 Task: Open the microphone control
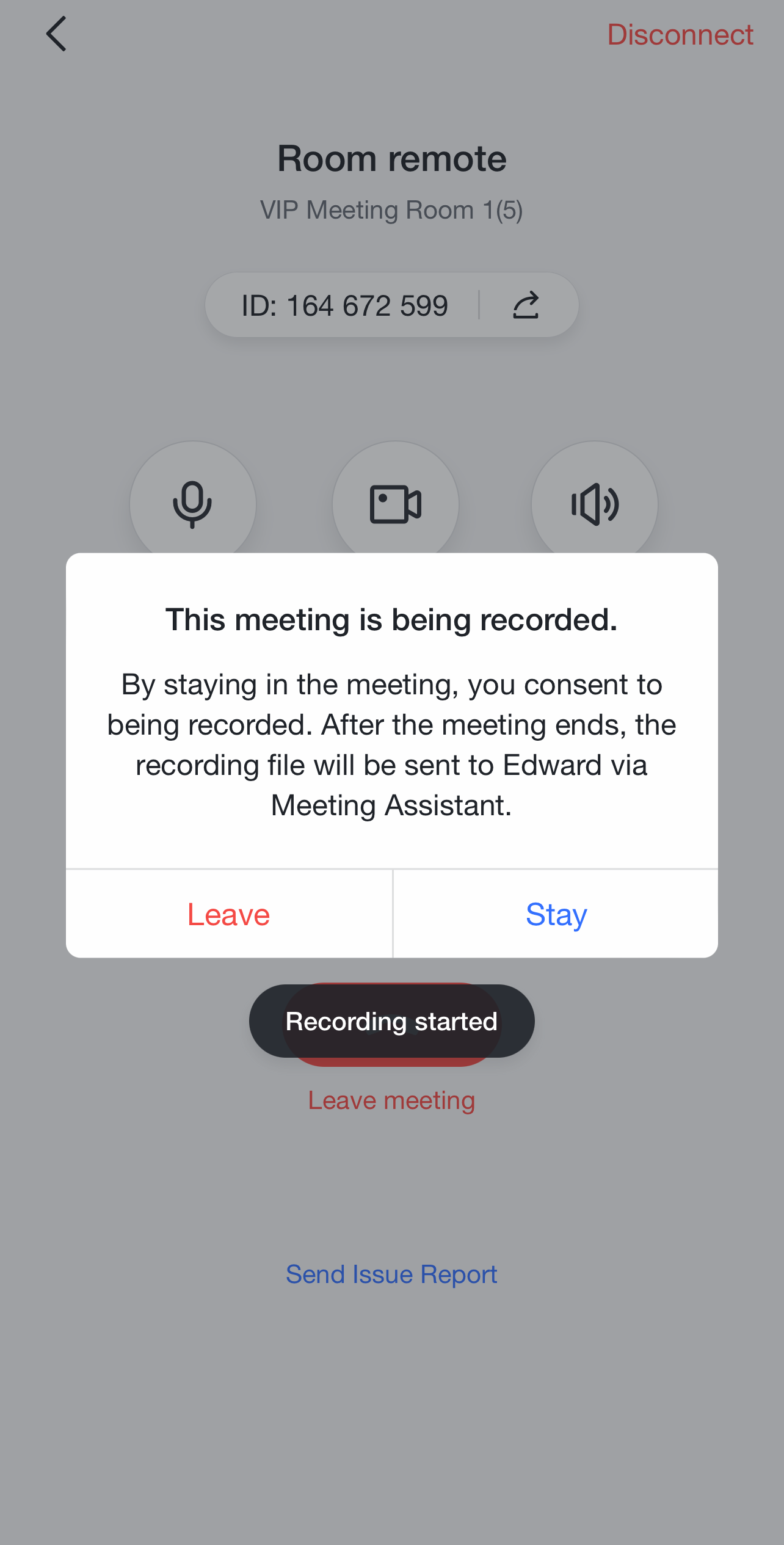[192, 503]
